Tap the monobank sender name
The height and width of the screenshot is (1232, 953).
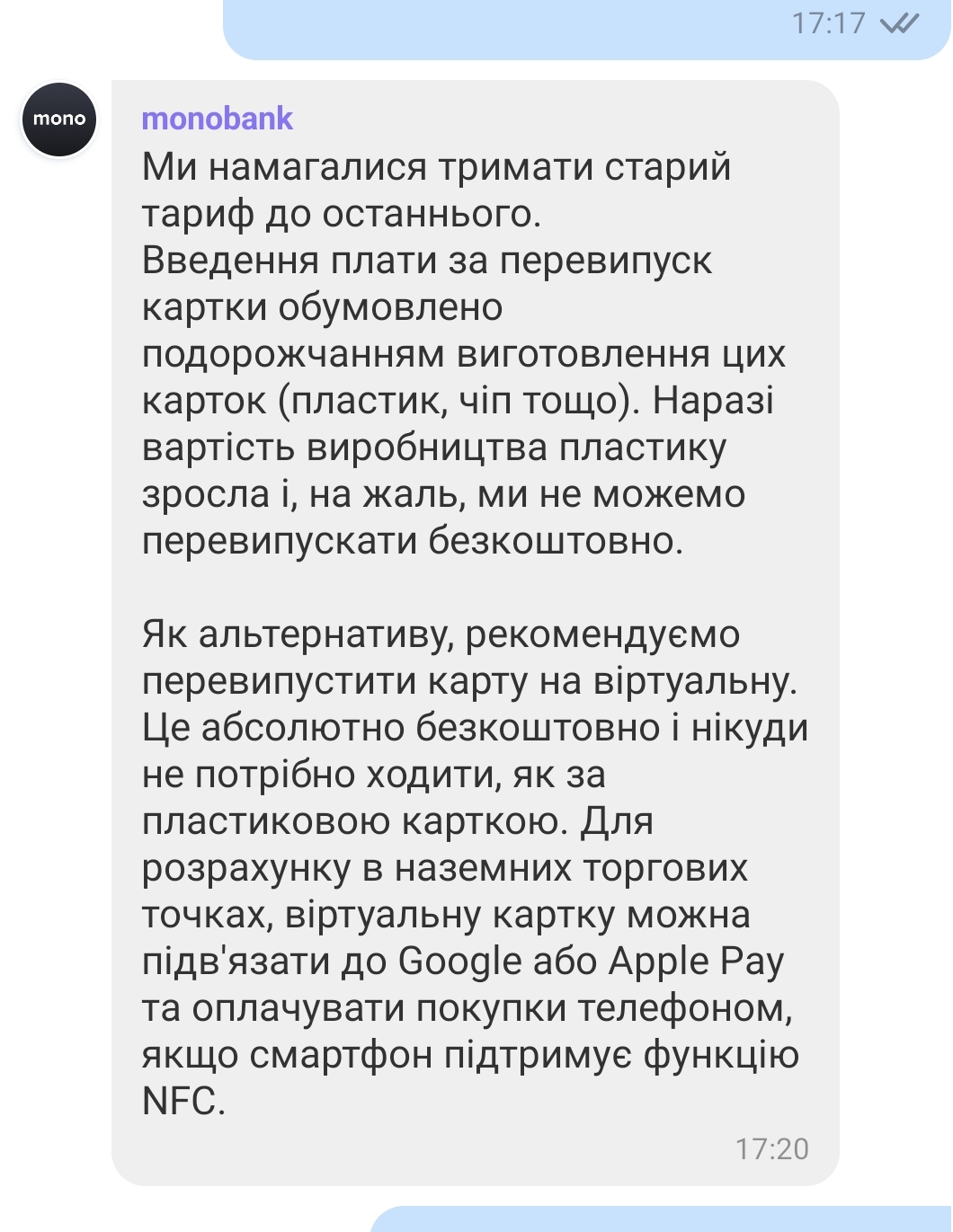(217, 119)
